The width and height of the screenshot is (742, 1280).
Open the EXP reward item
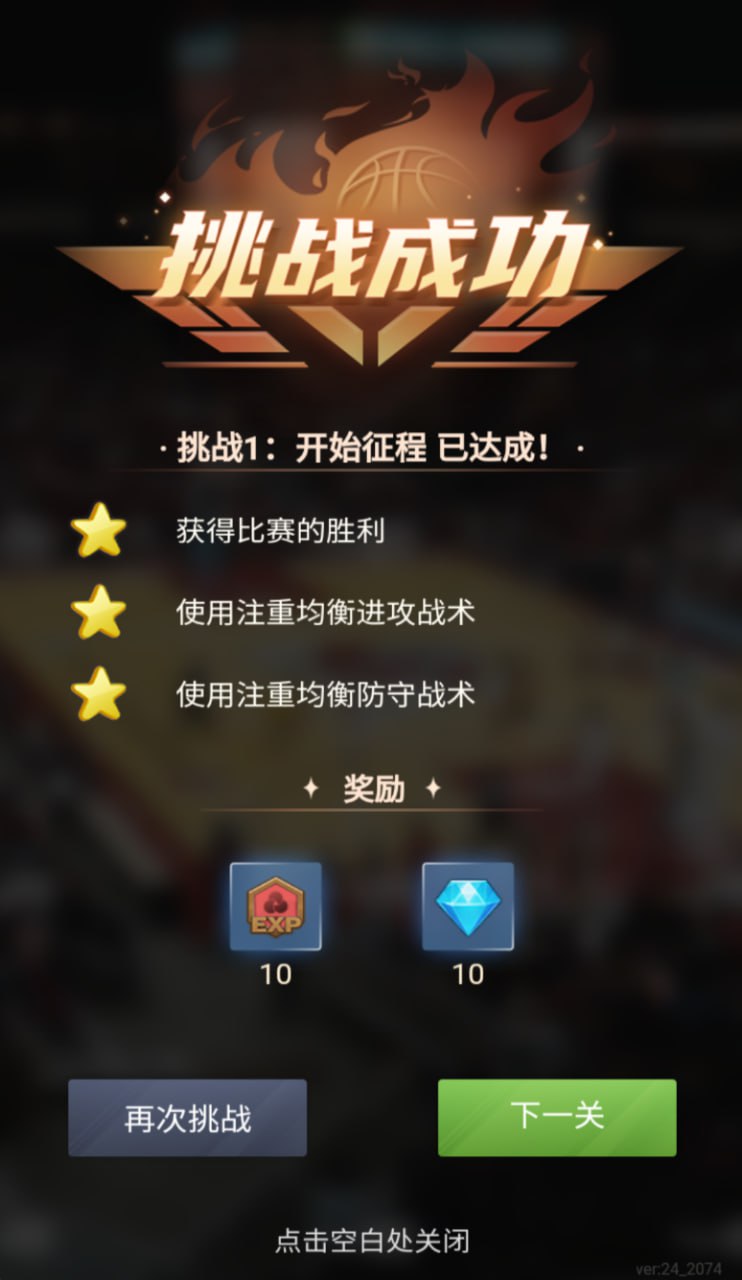(x=276, y=906)
